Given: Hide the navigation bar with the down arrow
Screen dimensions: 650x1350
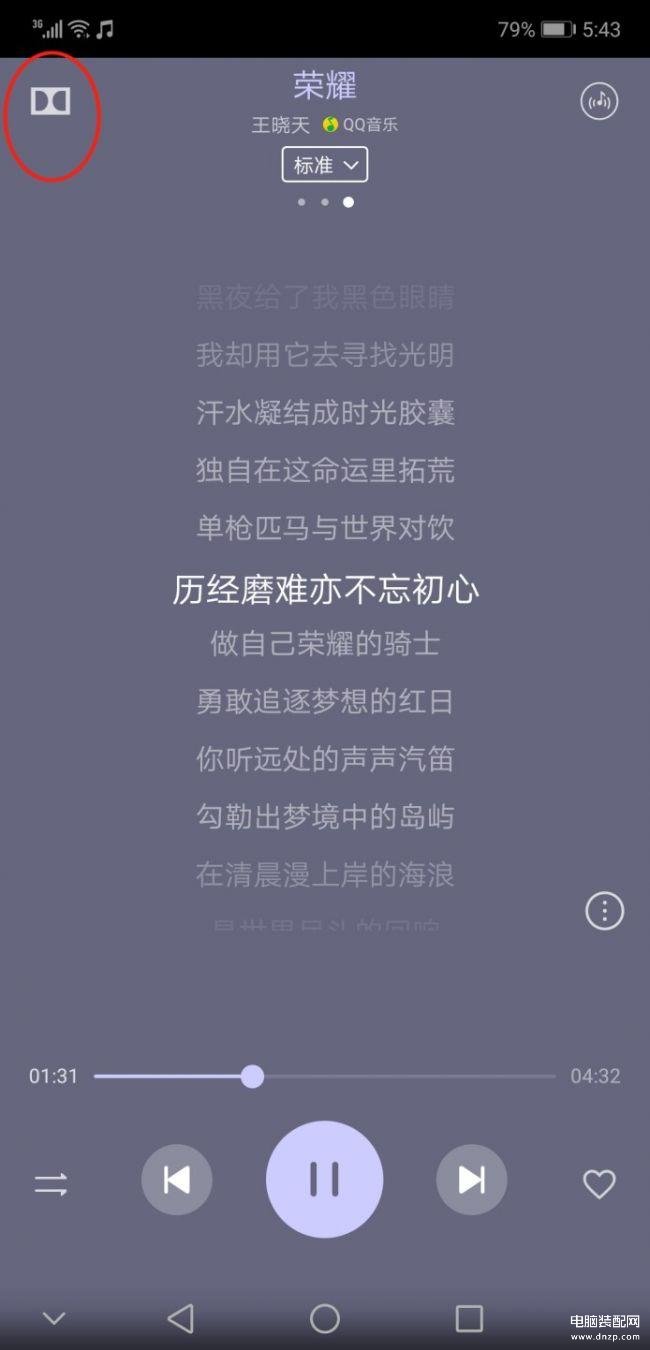Looking at the screenshot, I should pyautogui.click(x=54, y=1319).
